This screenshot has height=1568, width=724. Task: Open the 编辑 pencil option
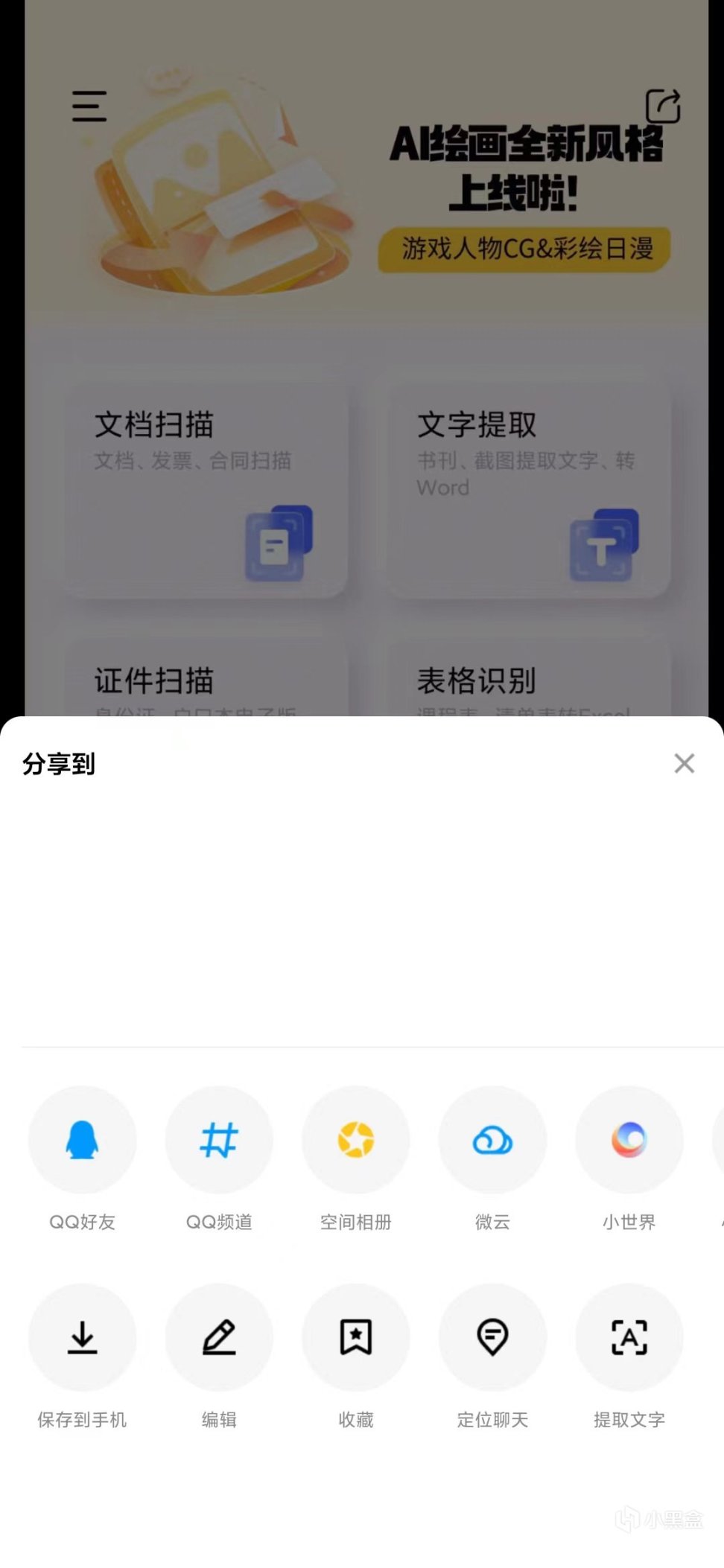[219, 1337]
